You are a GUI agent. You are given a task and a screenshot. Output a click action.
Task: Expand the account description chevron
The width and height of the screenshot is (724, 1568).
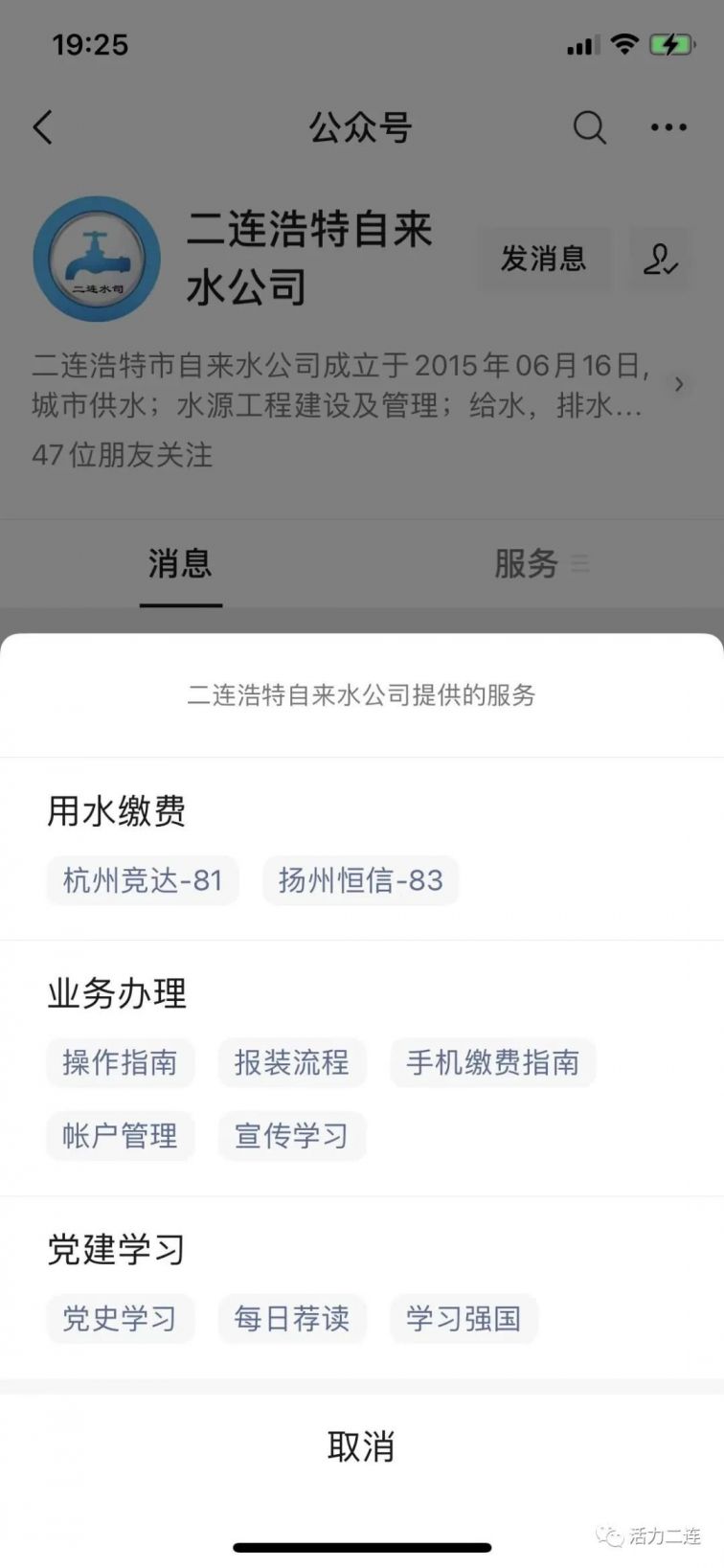679,385
